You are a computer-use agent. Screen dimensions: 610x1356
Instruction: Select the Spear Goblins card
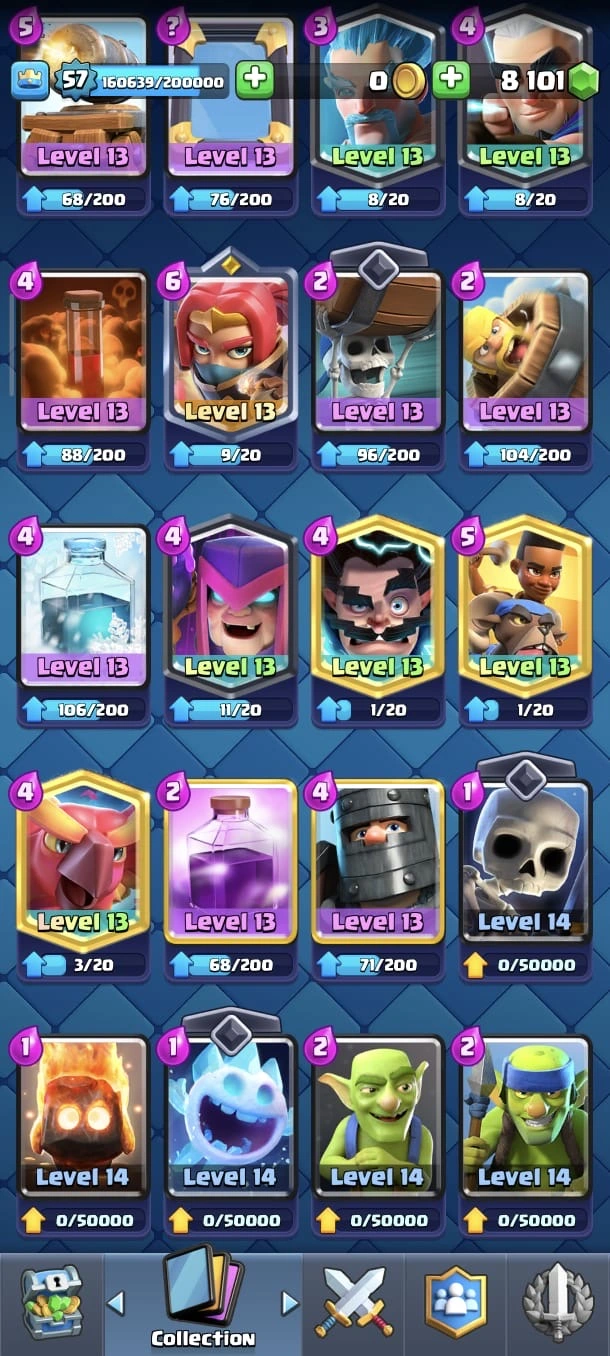[x=525, y=1120]
